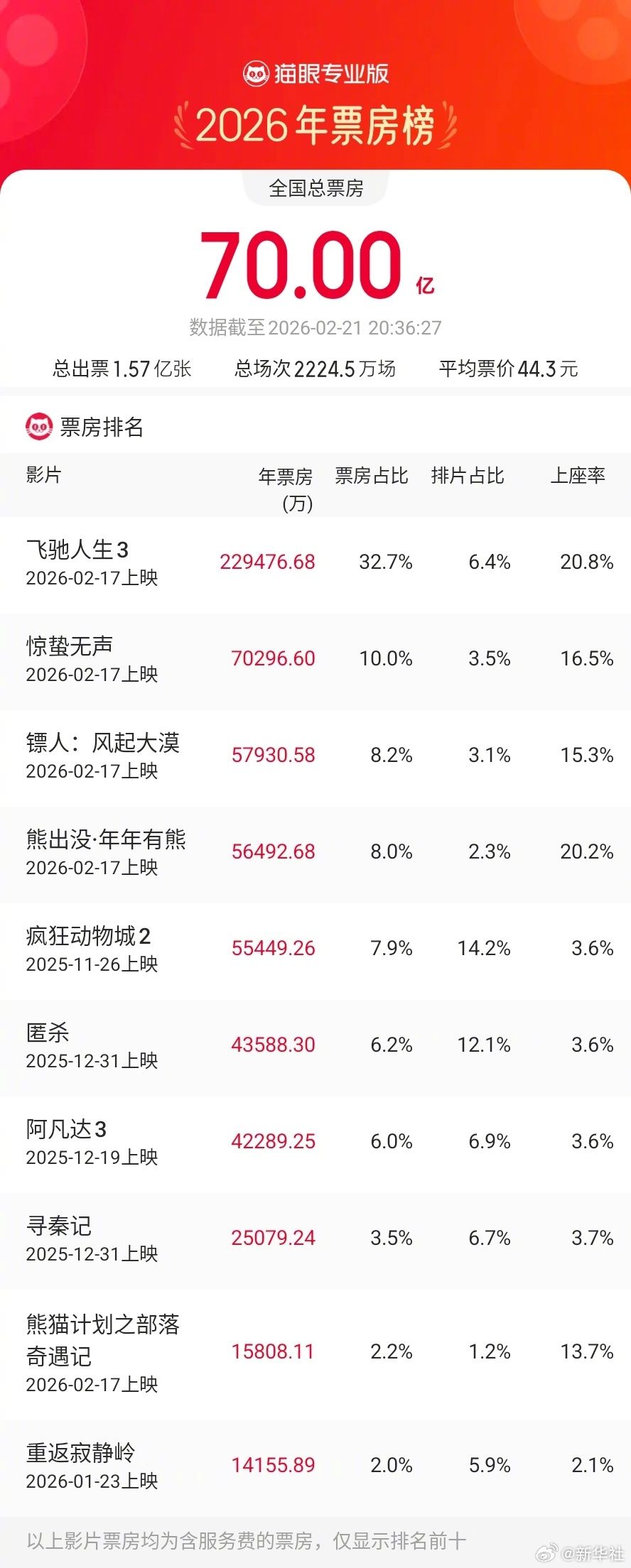Toggle the 全国总票房 pill selector
The image size is (631, 1568).
point(315,187)
